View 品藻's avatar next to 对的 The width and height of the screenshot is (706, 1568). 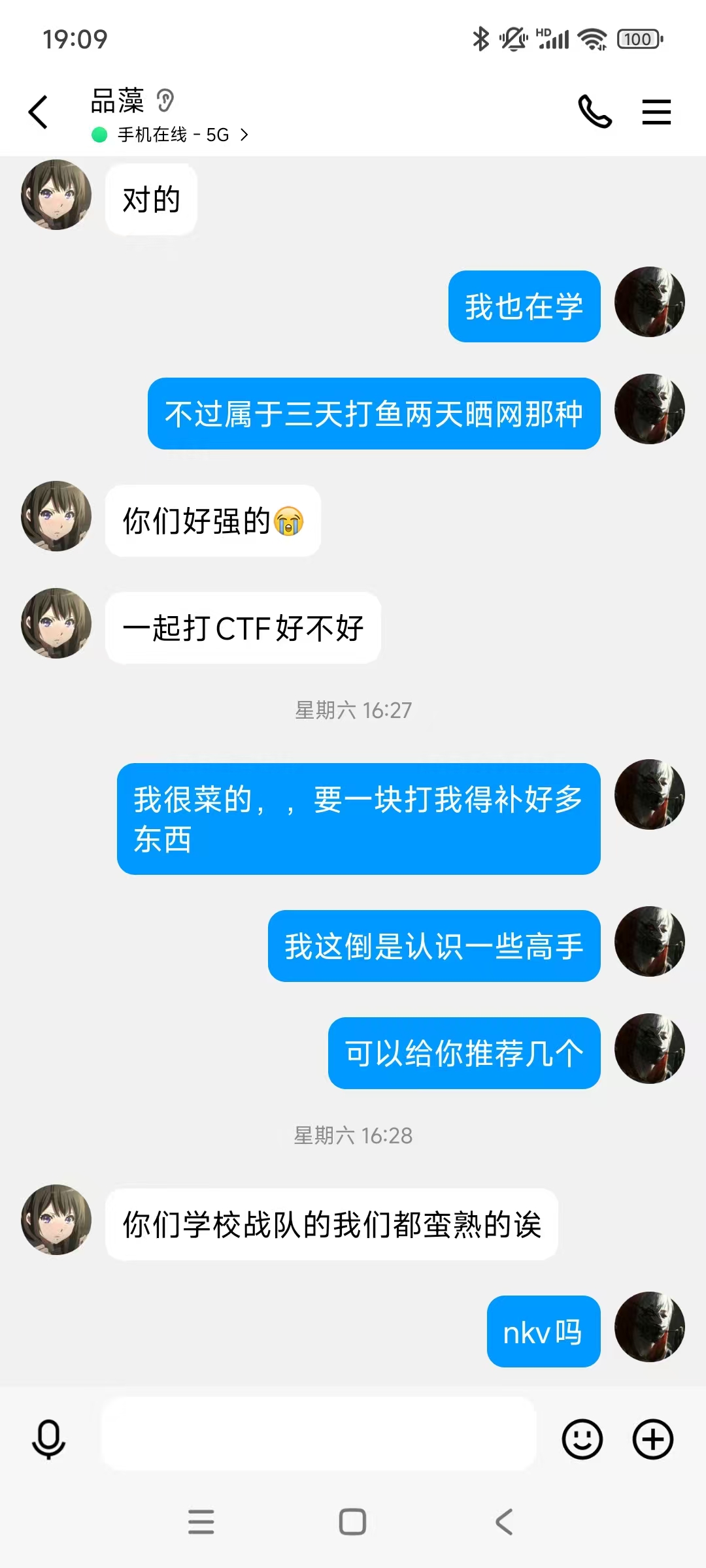click(56, 195)
